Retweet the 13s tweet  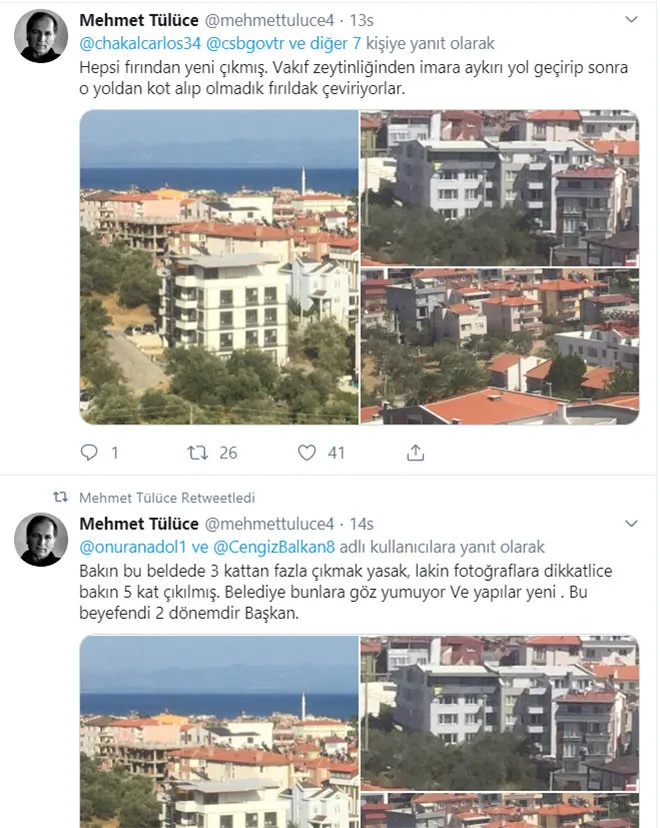click(x=198, y=453)
